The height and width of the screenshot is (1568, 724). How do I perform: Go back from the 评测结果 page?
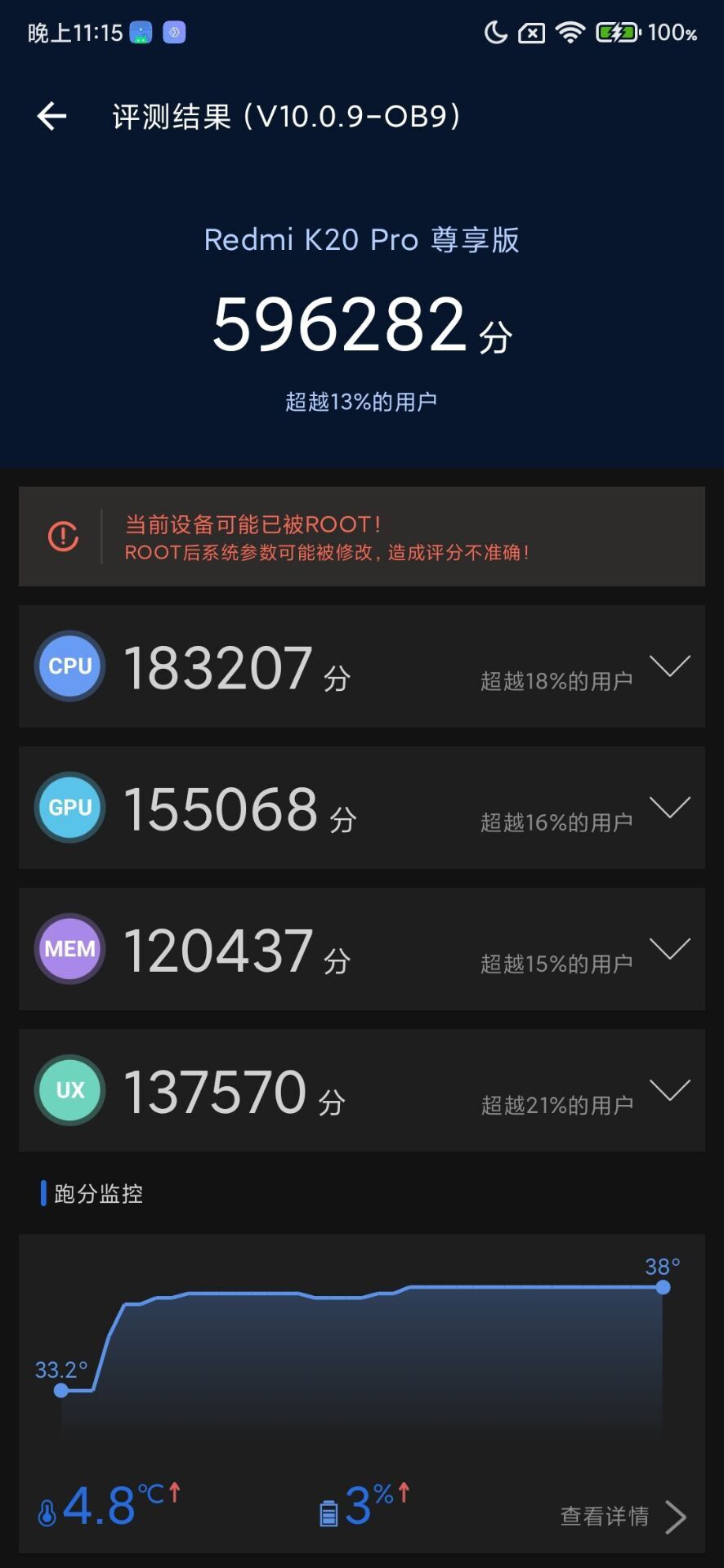pos(51,116)
